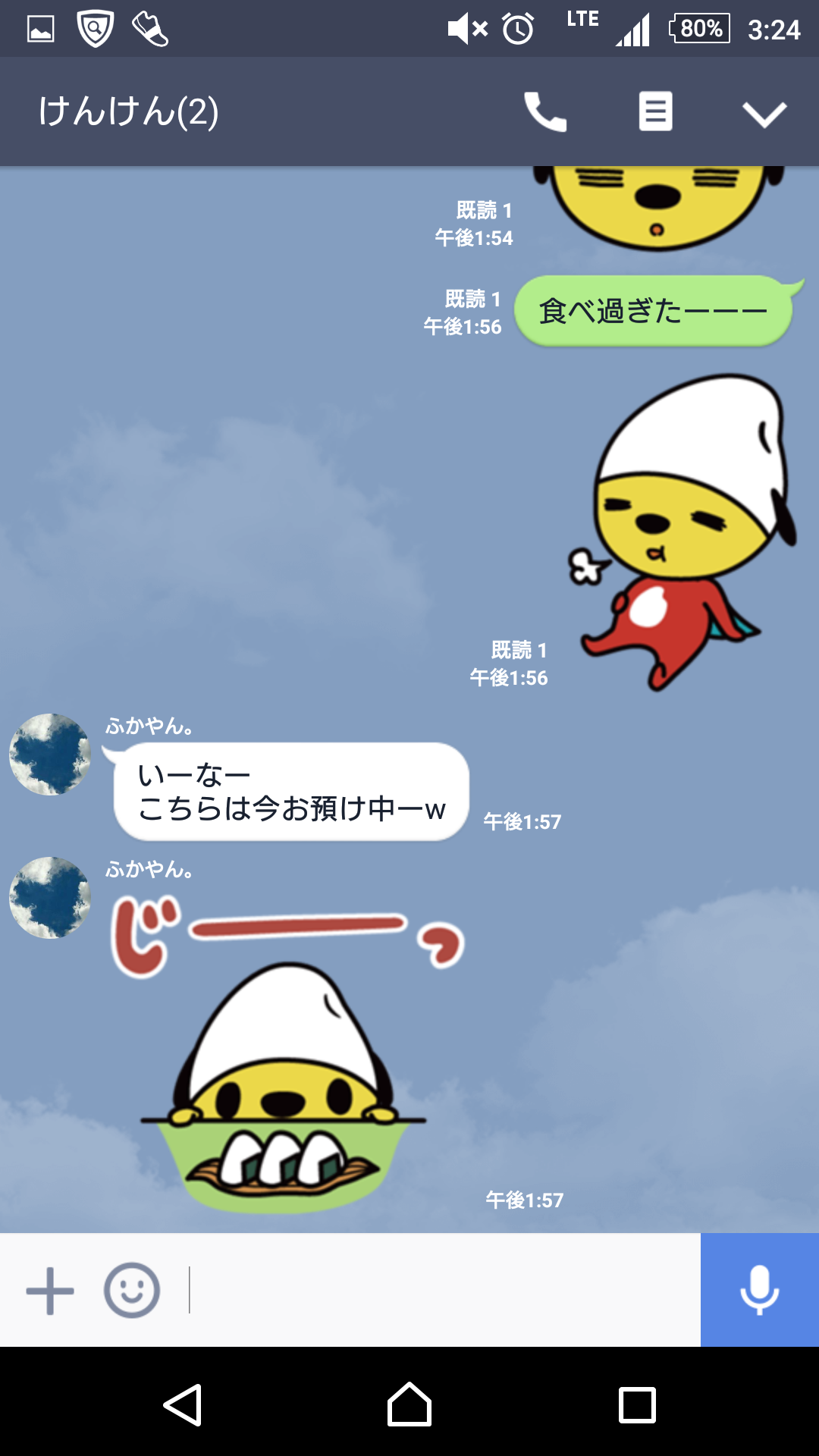The image size is (819, 1456).
Task: Tap the red-suited character sticker
Action: coord(679,531)
